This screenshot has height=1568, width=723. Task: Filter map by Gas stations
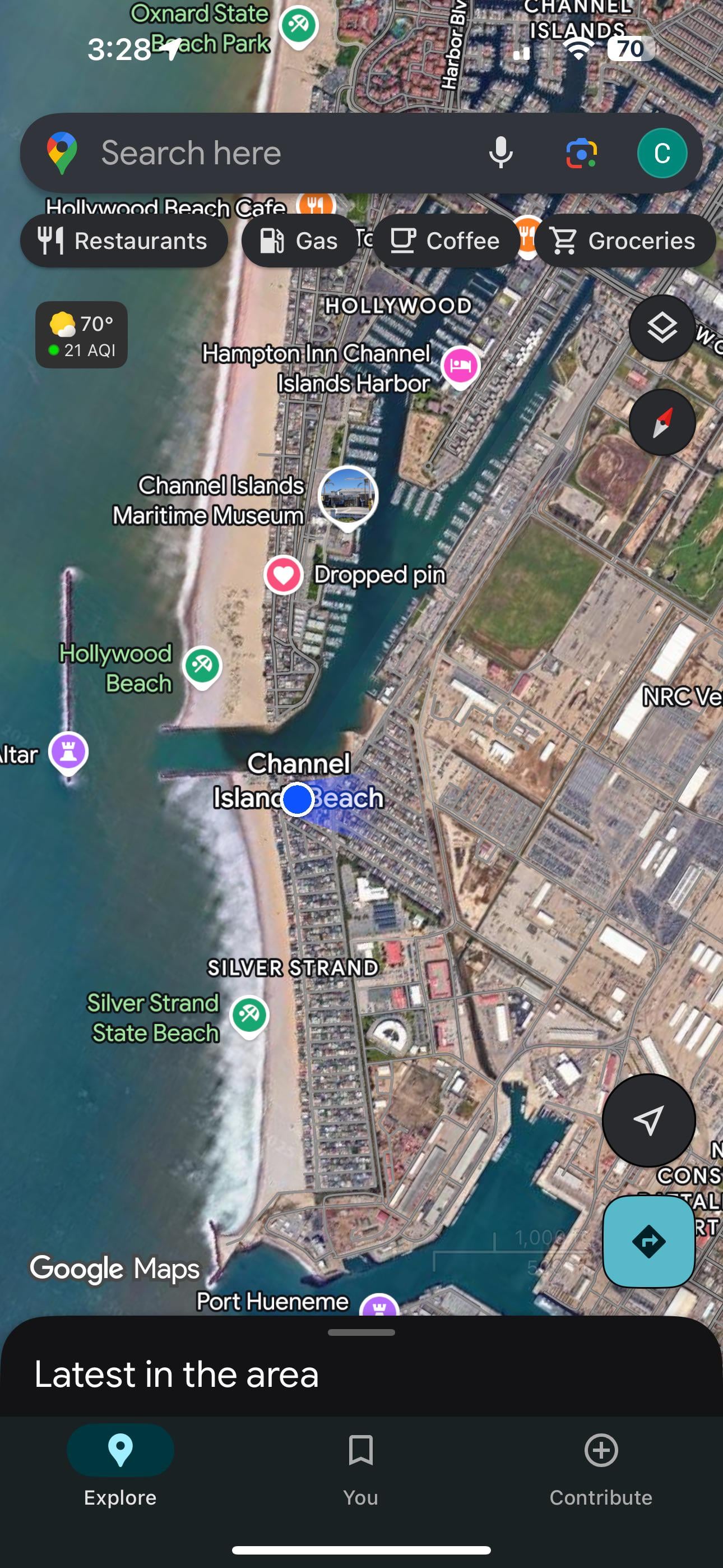(x=299, y=241)
